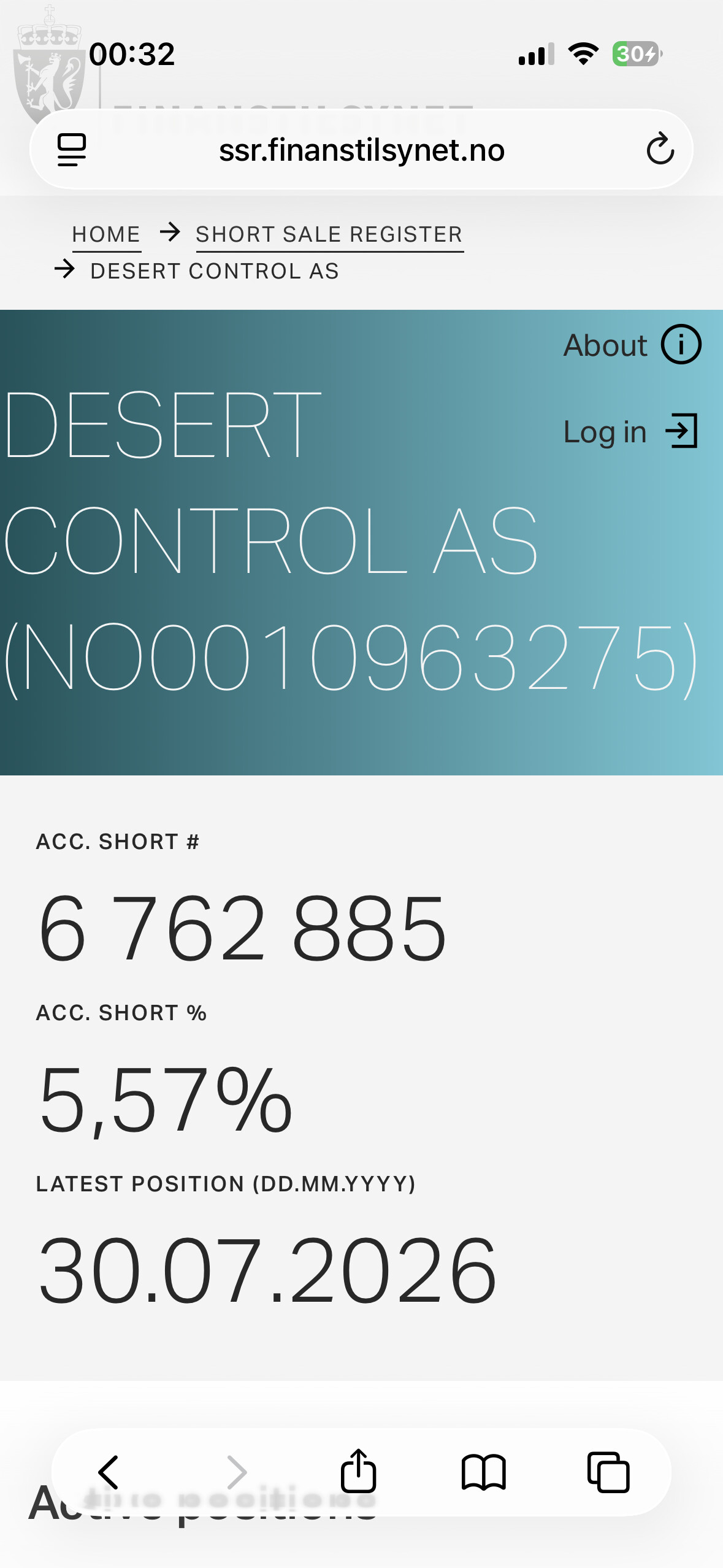Tap the ssr.finanstilsynet.no address bar

[361, 150]
